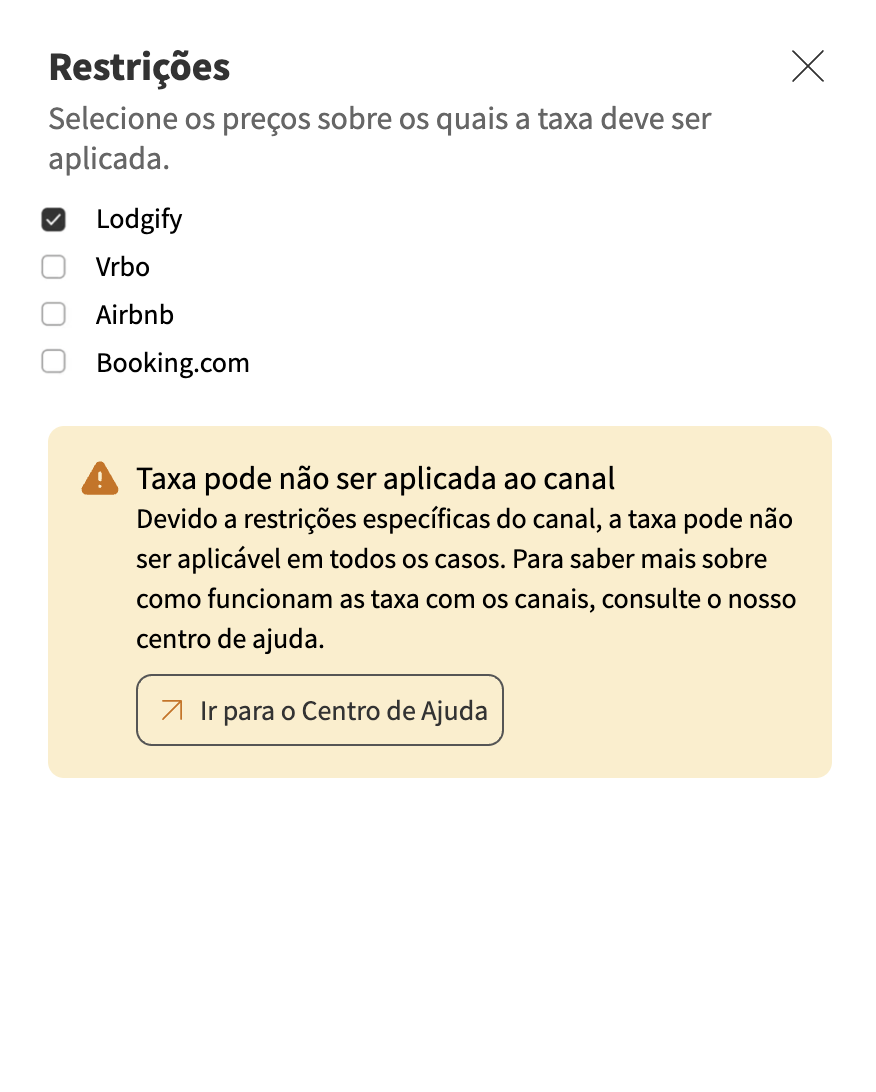Check the Booking.com option

point(53,362)
